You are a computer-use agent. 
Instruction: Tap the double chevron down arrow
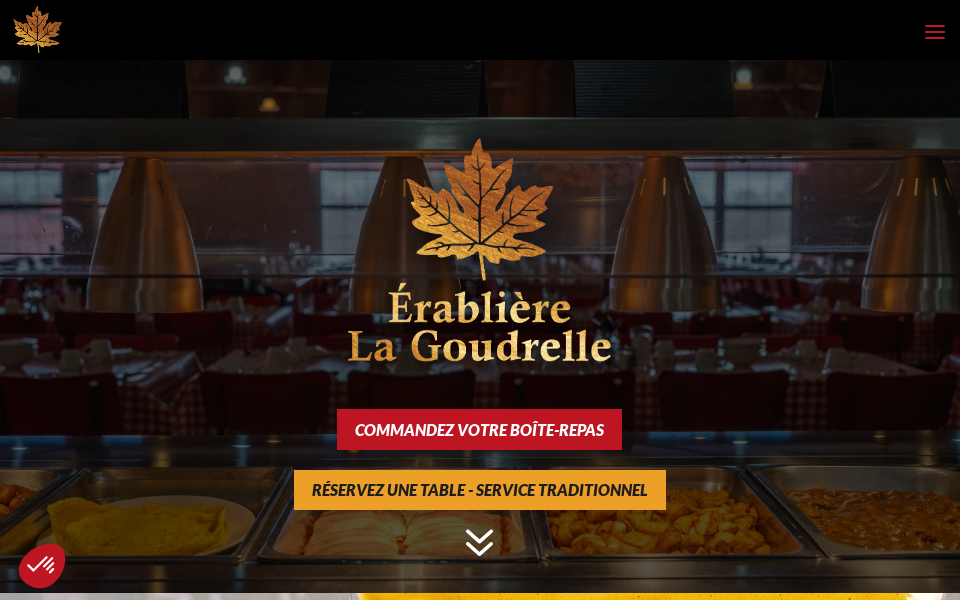[x=479, y=543]
